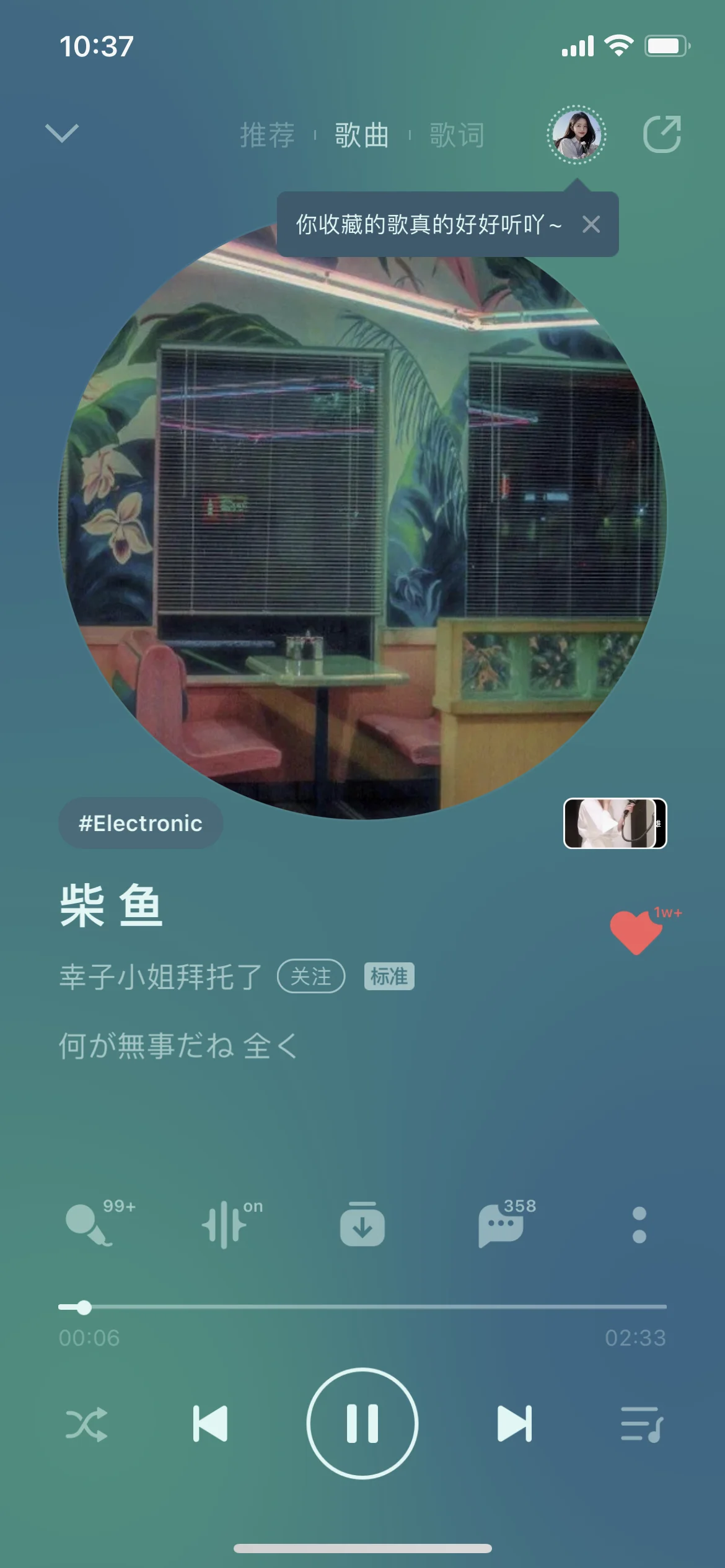Open the 358 comments
Screen dimensions: 725x1568
[501, 1225]
